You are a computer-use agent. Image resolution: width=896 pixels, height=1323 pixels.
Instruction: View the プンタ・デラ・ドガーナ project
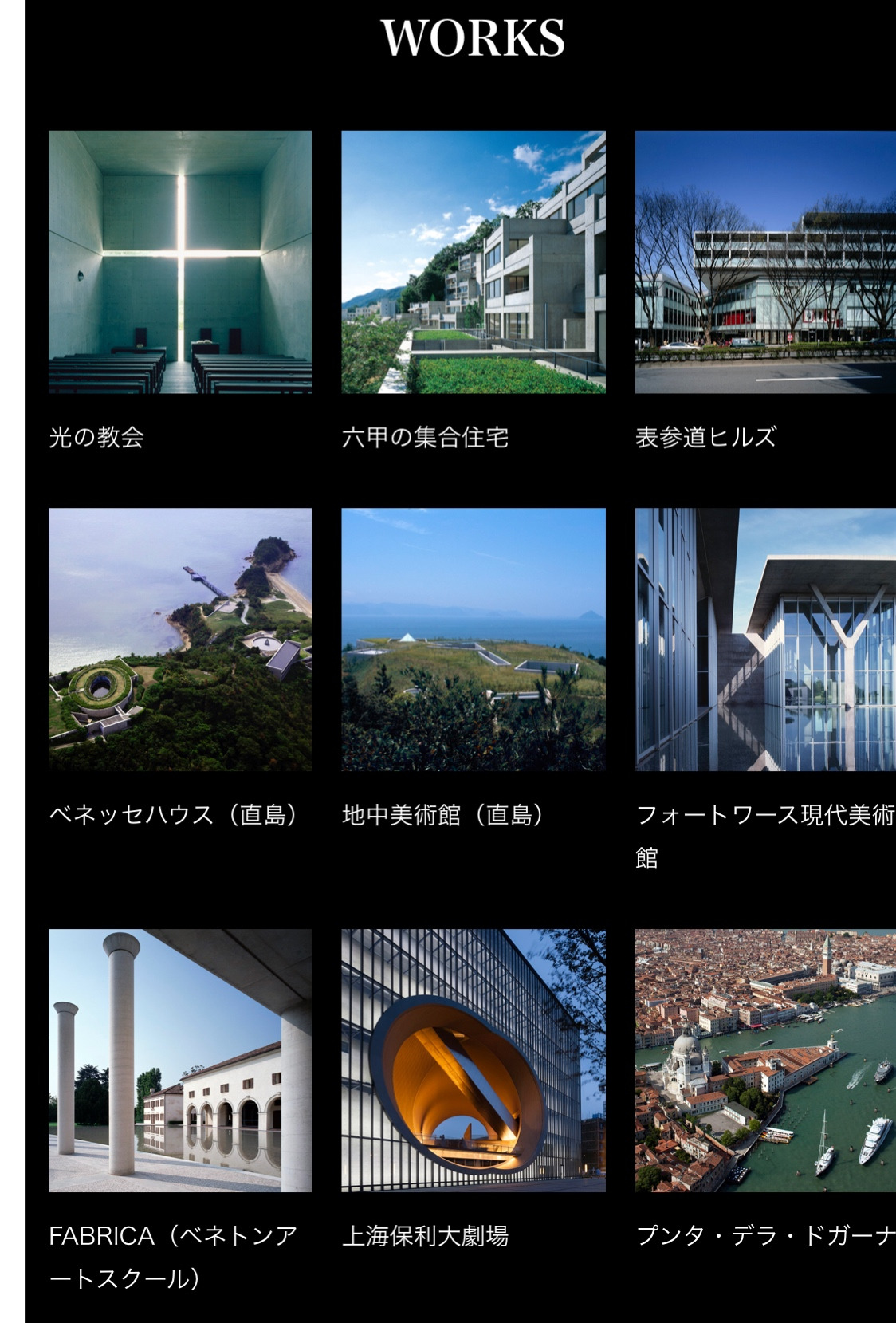point(765,1061)
